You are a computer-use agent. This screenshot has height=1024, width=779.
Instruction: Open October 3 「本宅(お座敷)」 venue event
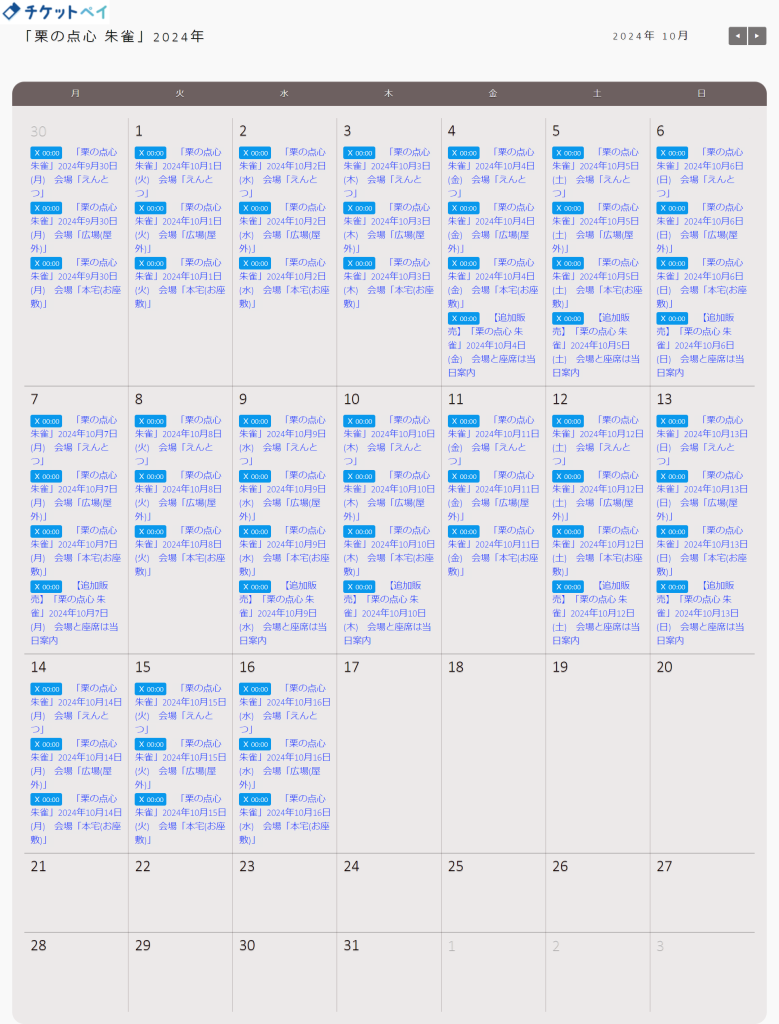(x=387, y=276)
